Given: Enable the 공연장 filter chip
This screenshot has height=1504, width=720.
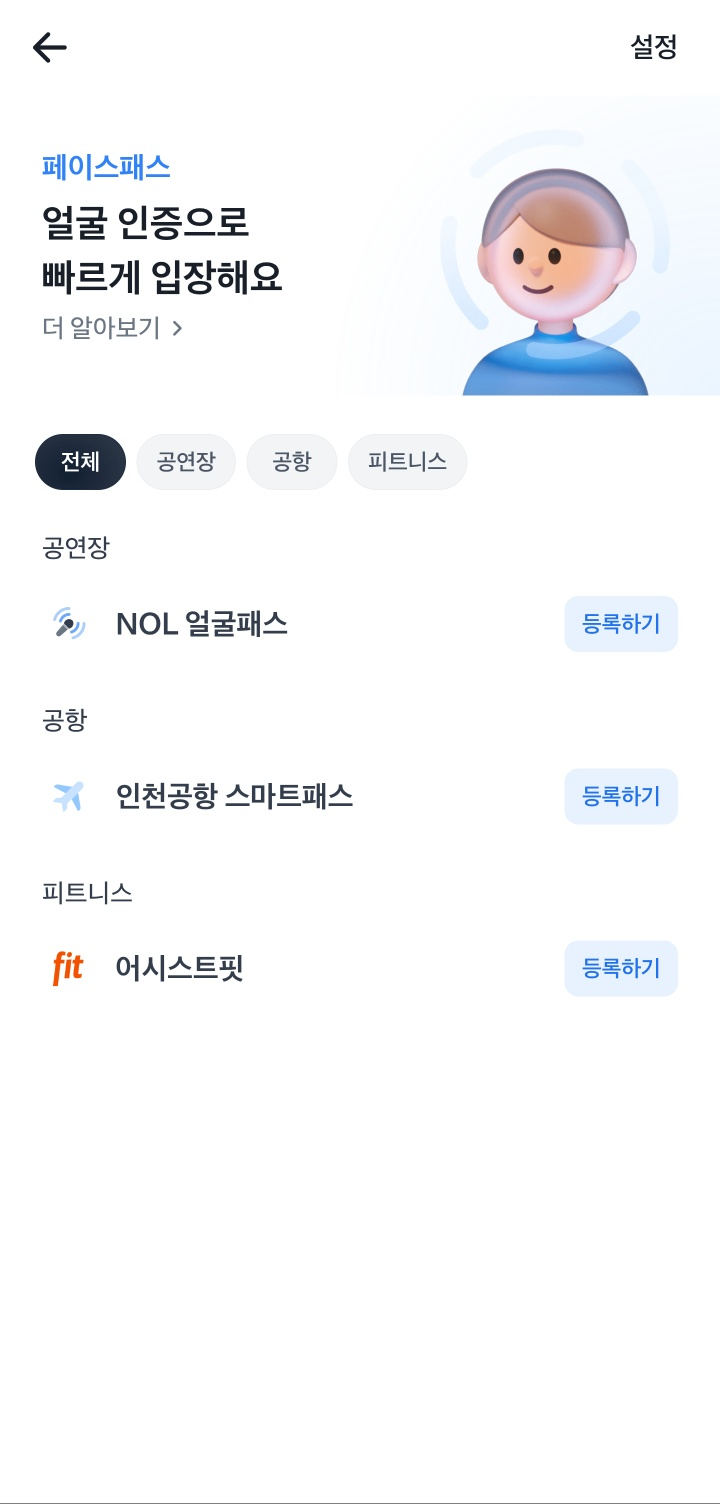Looking at the screenshot, I should tap(186, 461).
